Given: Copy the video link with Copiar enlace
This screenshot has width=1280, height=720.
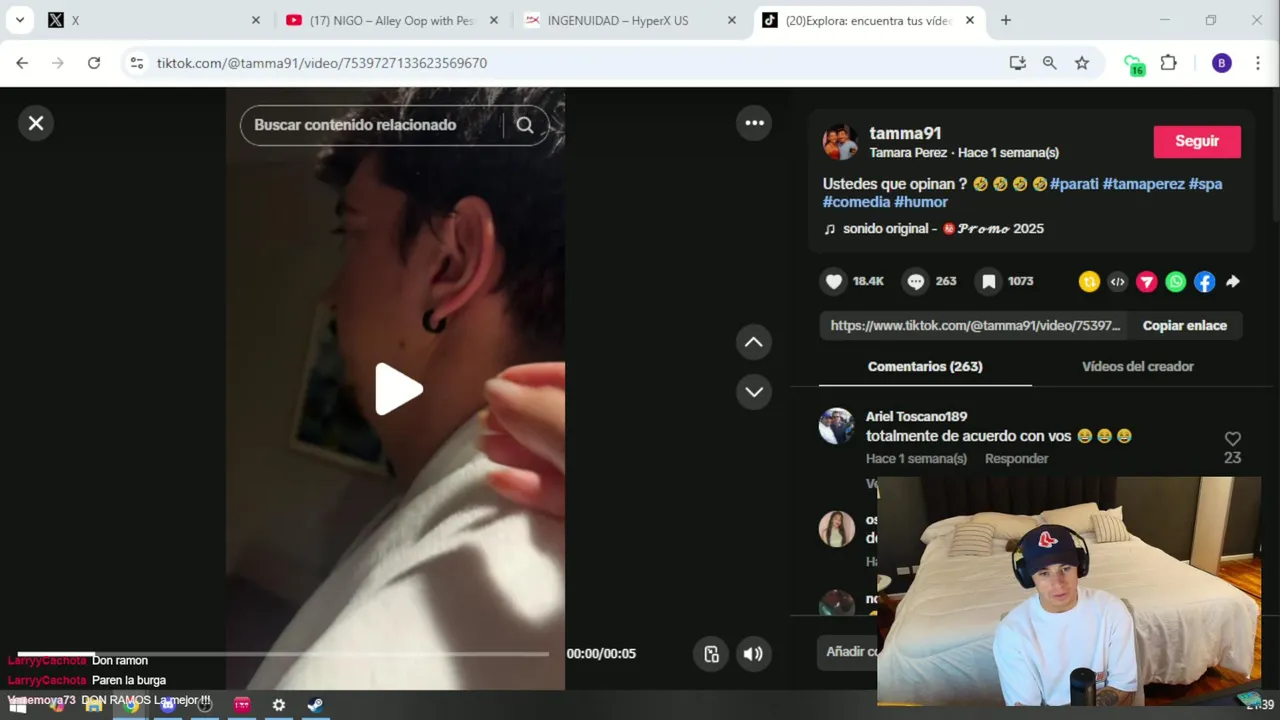Looking at the screenshot, I should (1184, 325).
